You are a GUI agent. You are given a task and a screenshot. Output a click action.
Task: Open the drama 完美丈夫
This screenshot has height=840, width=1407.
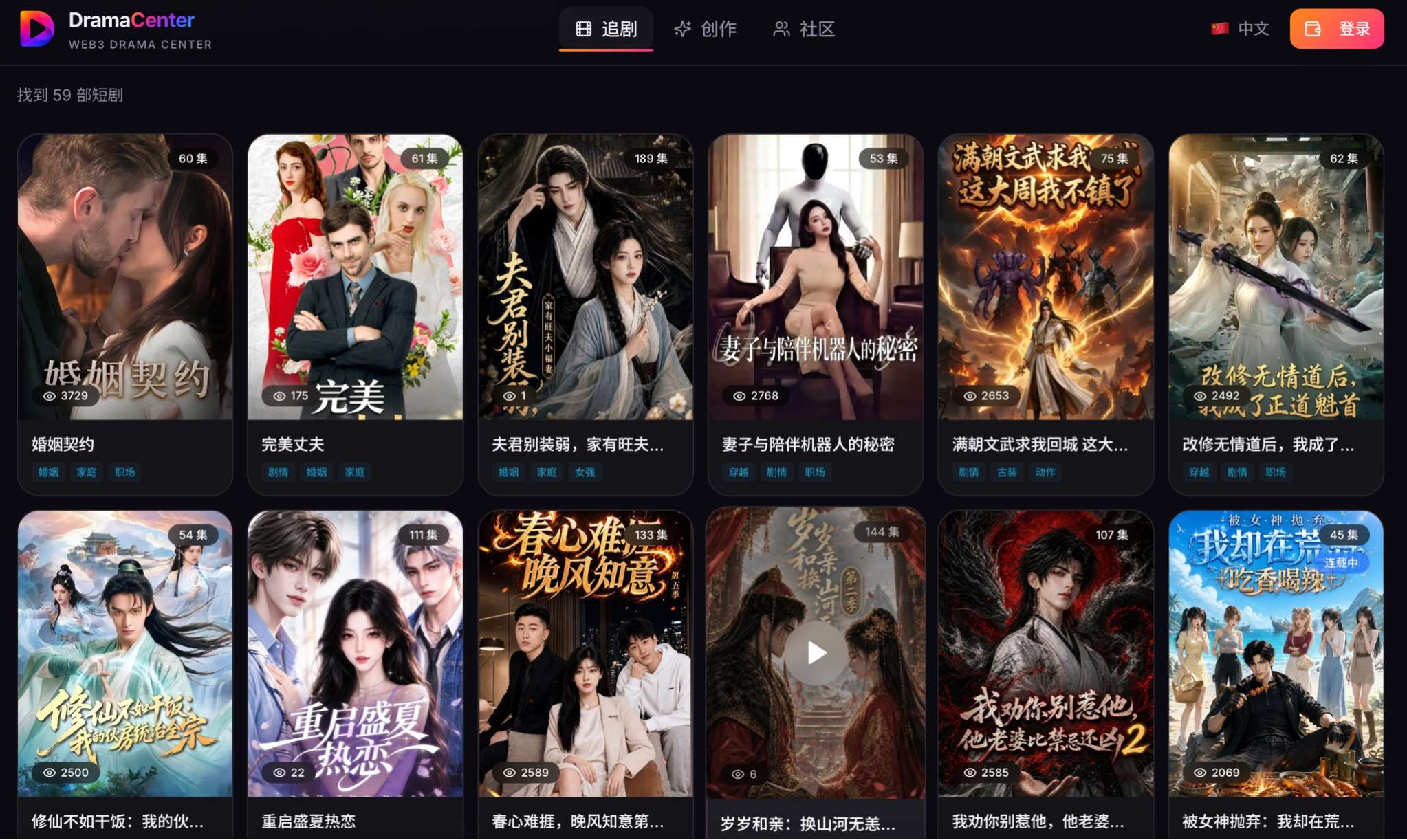(x=355, y=314)
